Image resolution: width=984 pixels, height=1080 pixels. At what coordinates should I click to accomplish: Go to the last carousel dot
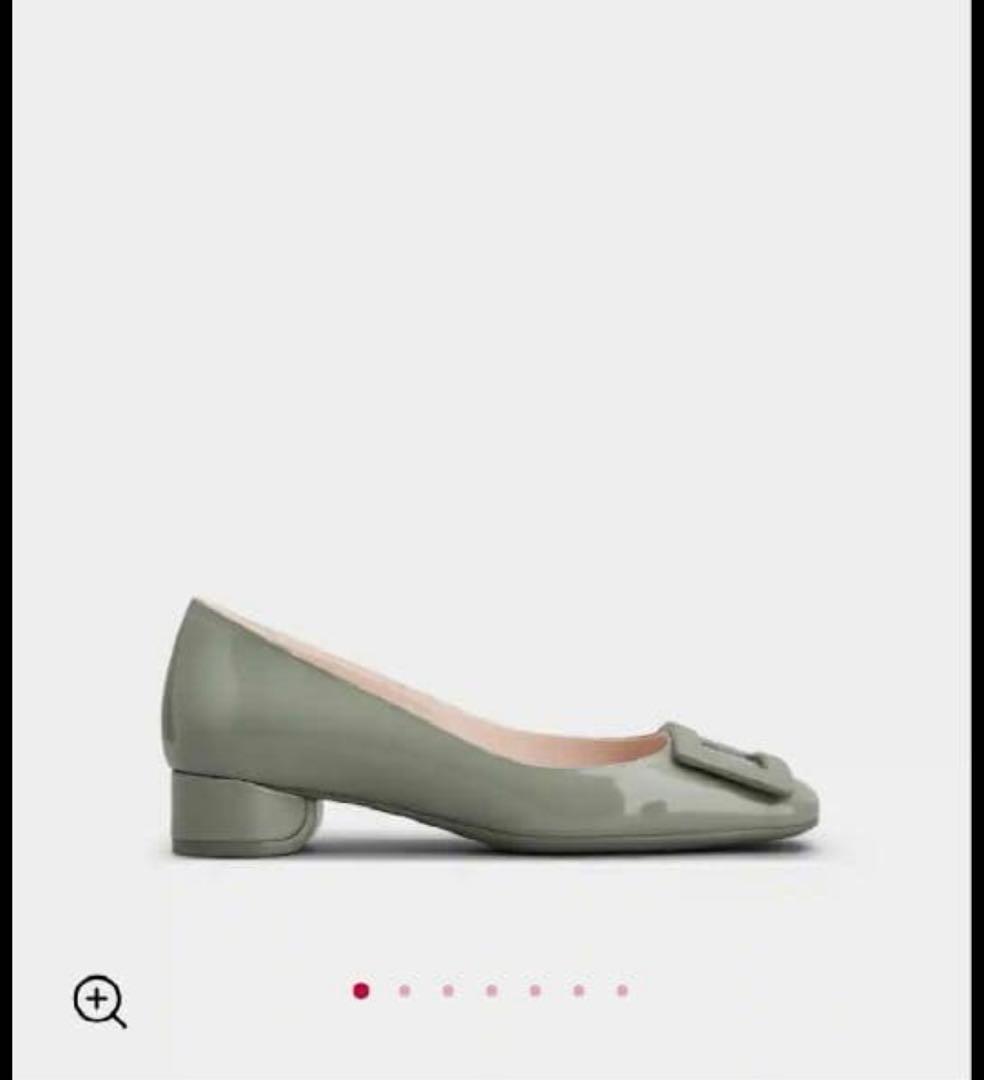coord(622,991)
